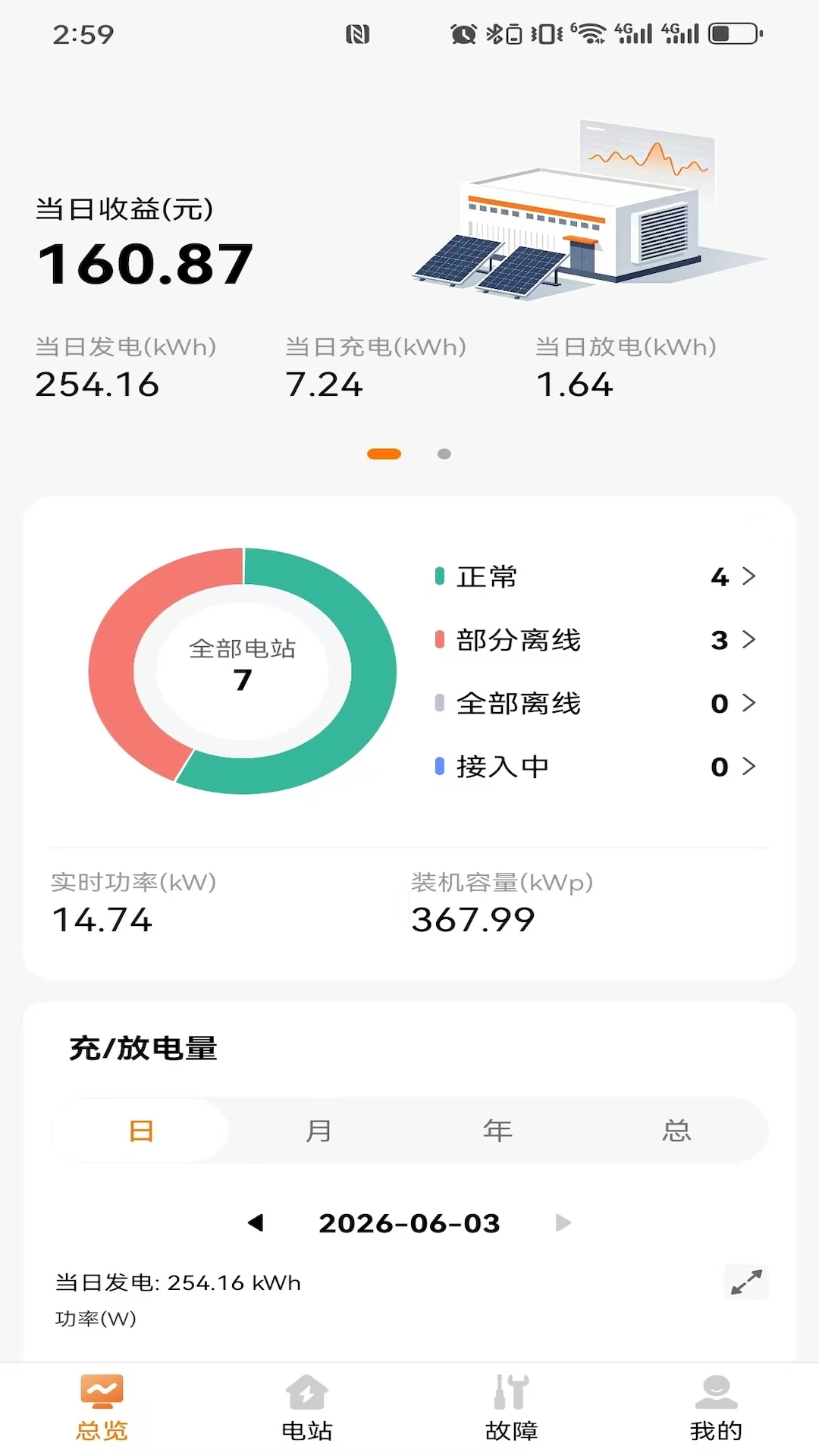Tap the second page indicator dot
Viewport: 819px width, 1456px height.
pyautogui.click(x=444, y=453)
